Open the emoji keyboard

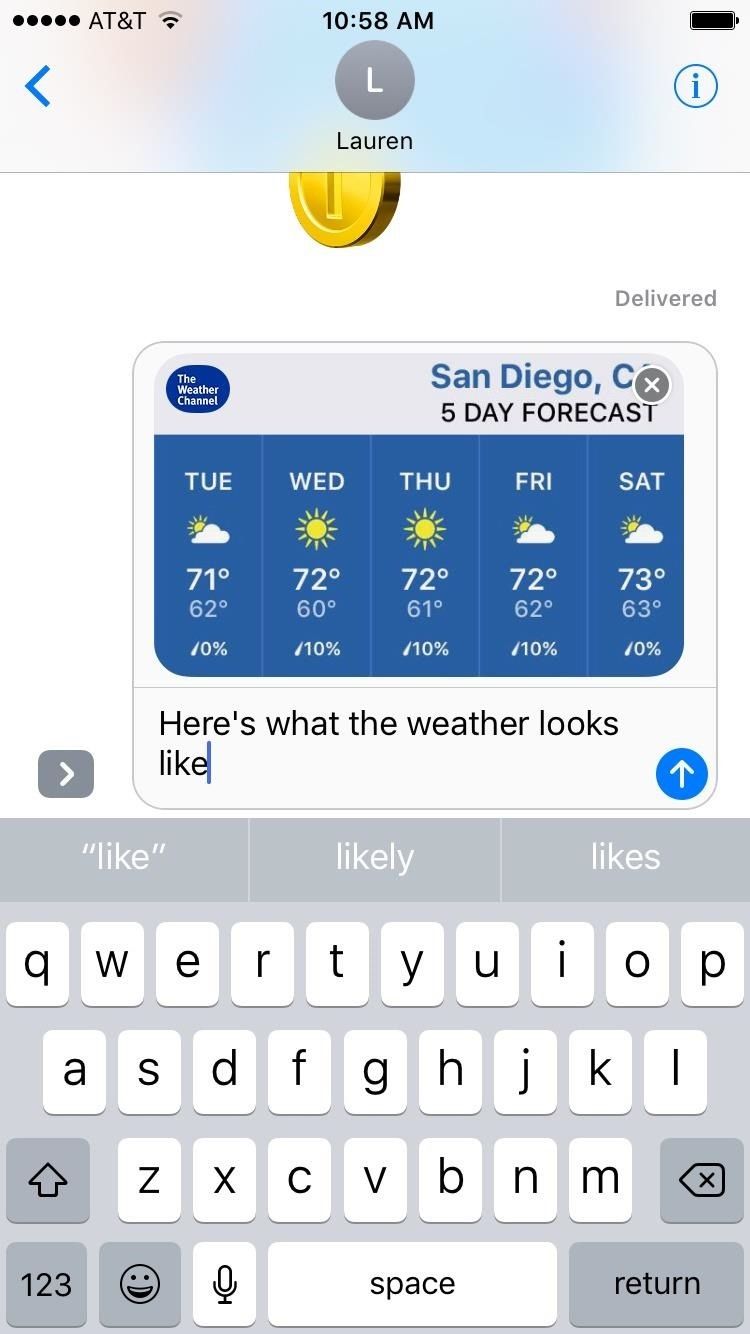(x=140, y=1283)
